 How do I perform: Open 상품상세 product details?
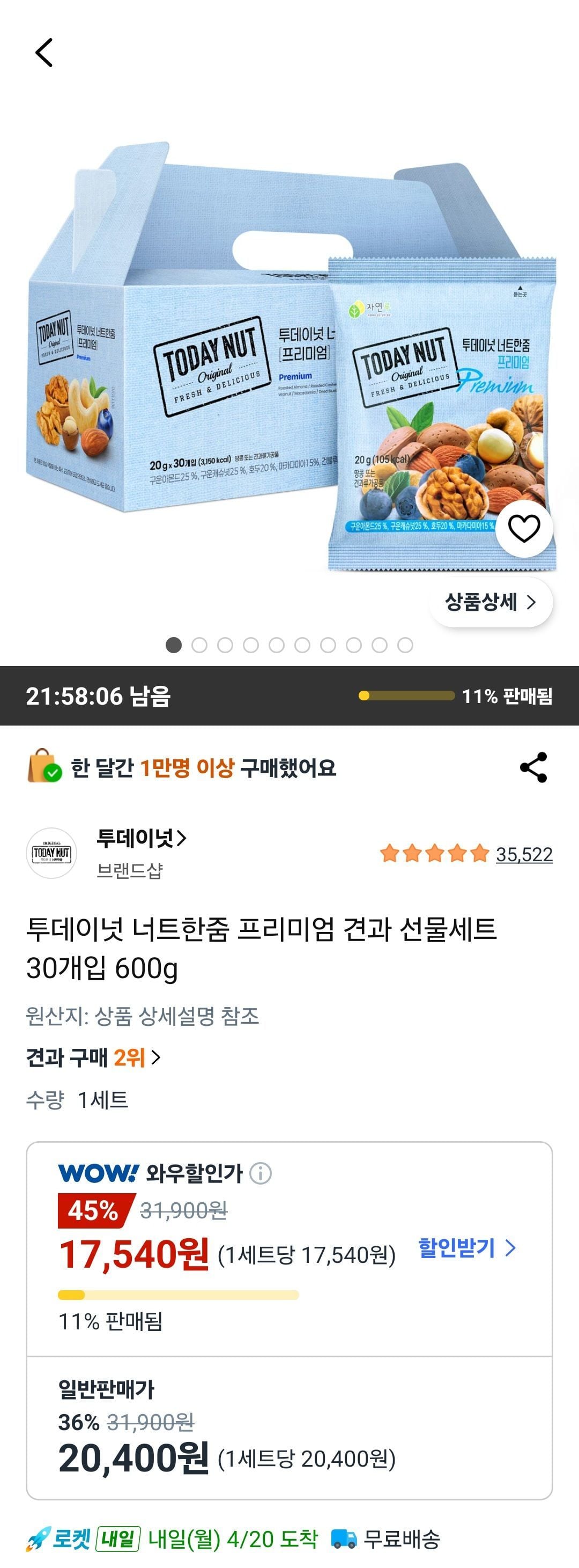pos(491,602)
